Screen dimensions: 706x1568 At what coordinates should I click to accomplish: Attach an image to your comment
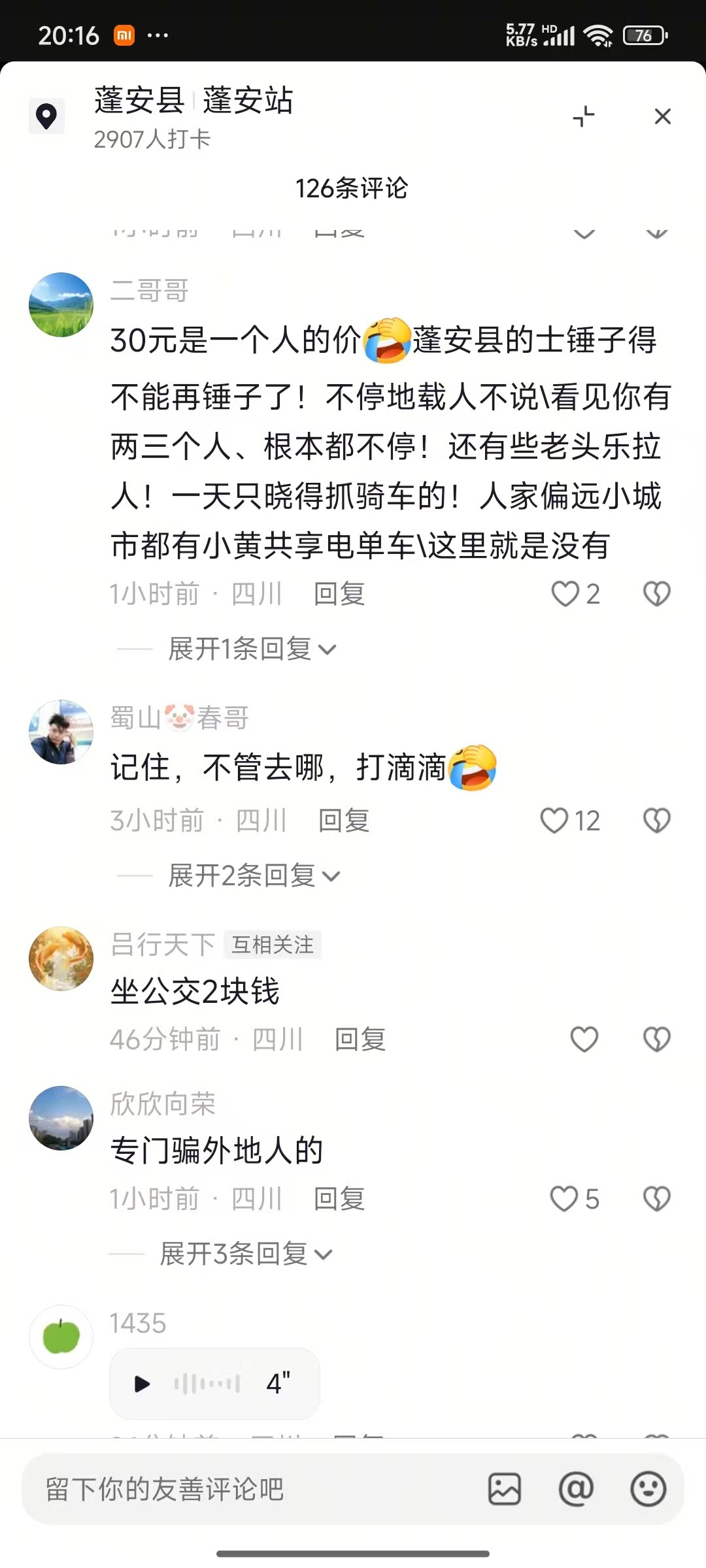[505, 1489]
